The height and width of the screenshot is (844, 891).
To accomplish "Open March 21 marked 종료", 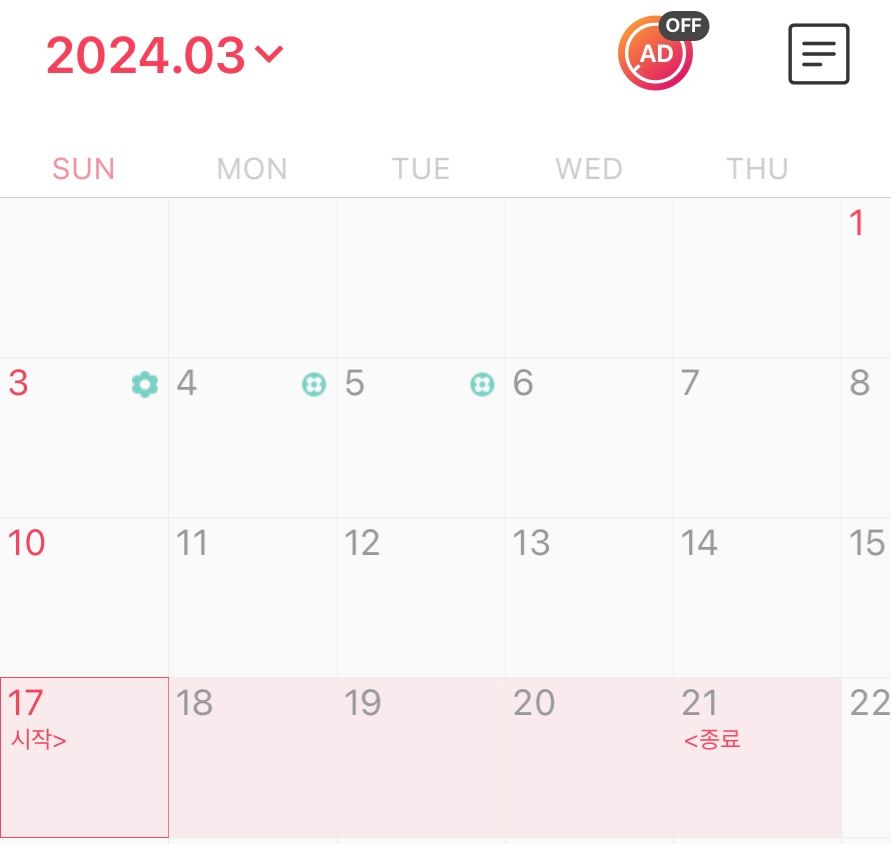I will pyautogui.click(x=757, y=757).
